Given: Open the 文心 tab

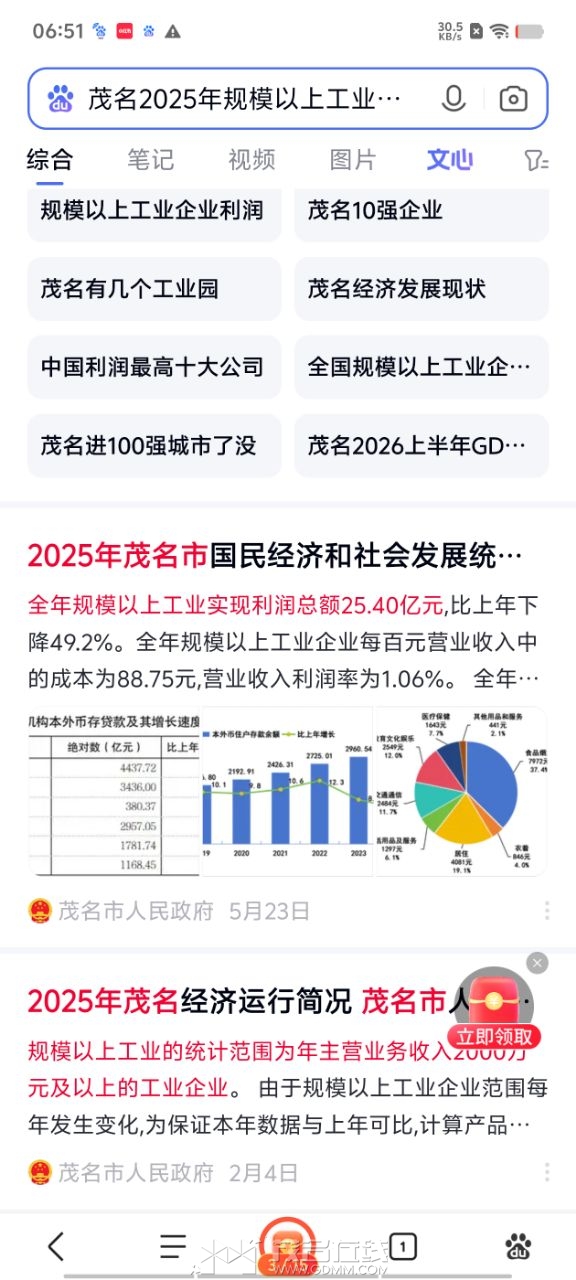Looking at the screenshot, I should click(450, 159).
